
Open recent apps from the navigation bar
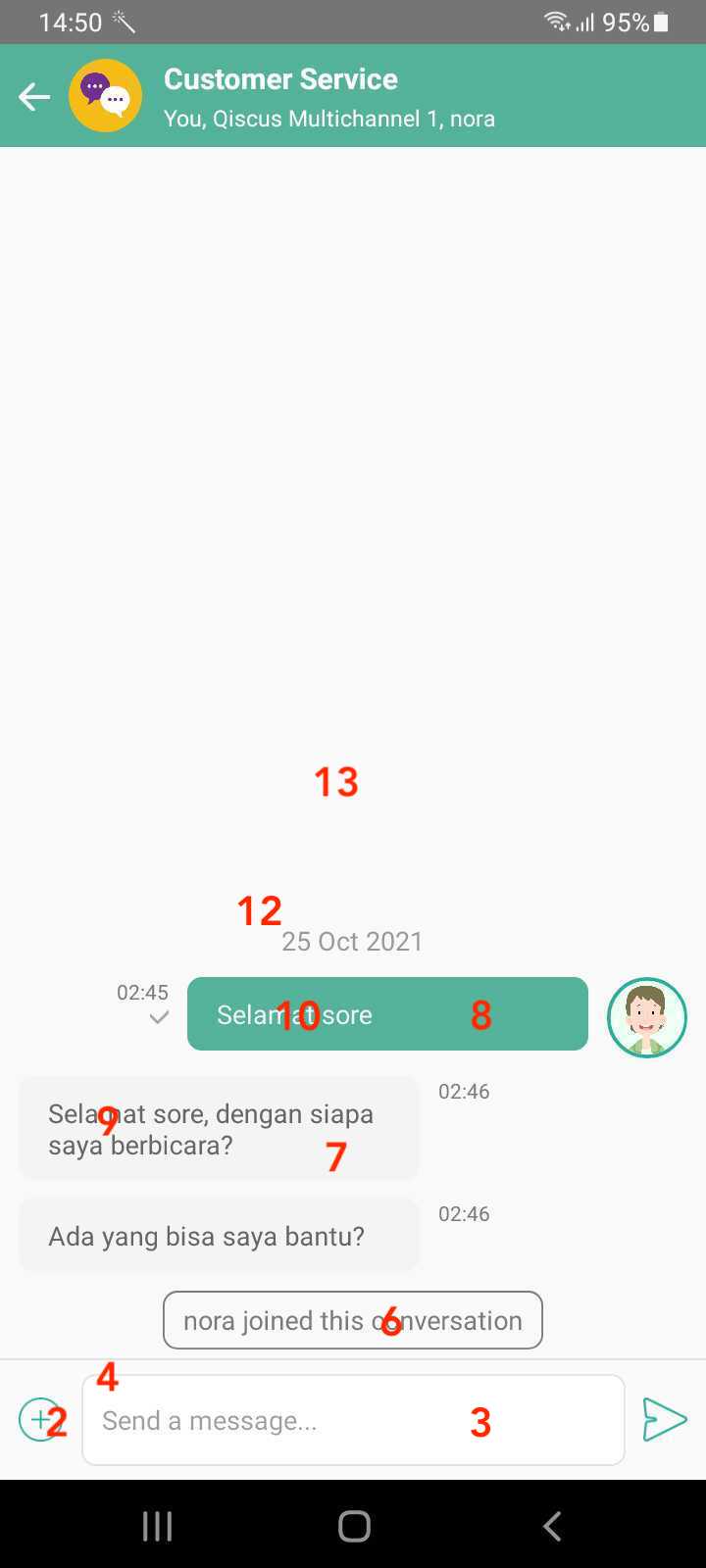[x=157, y=1525]
